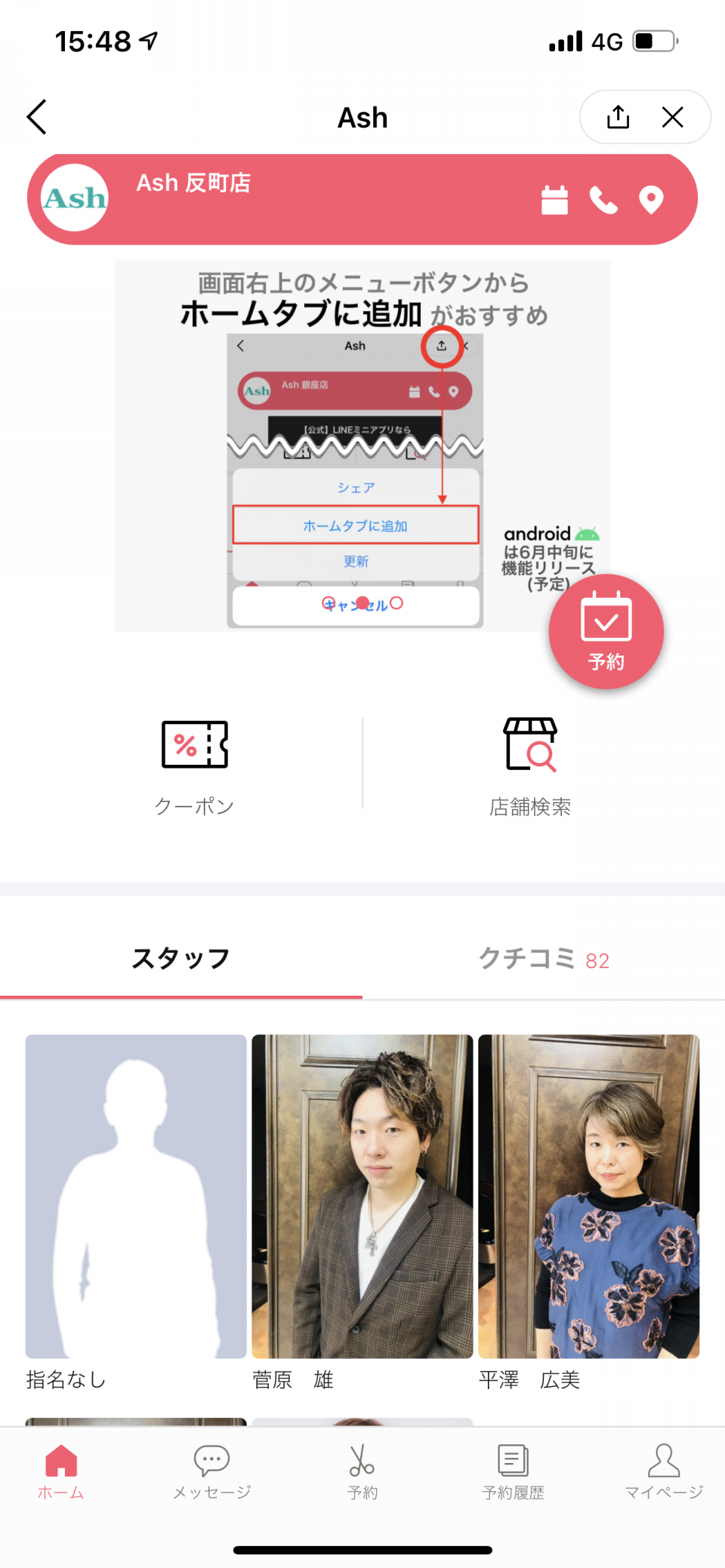
Task: Go back using the top-left arrow
Action: 36,117
